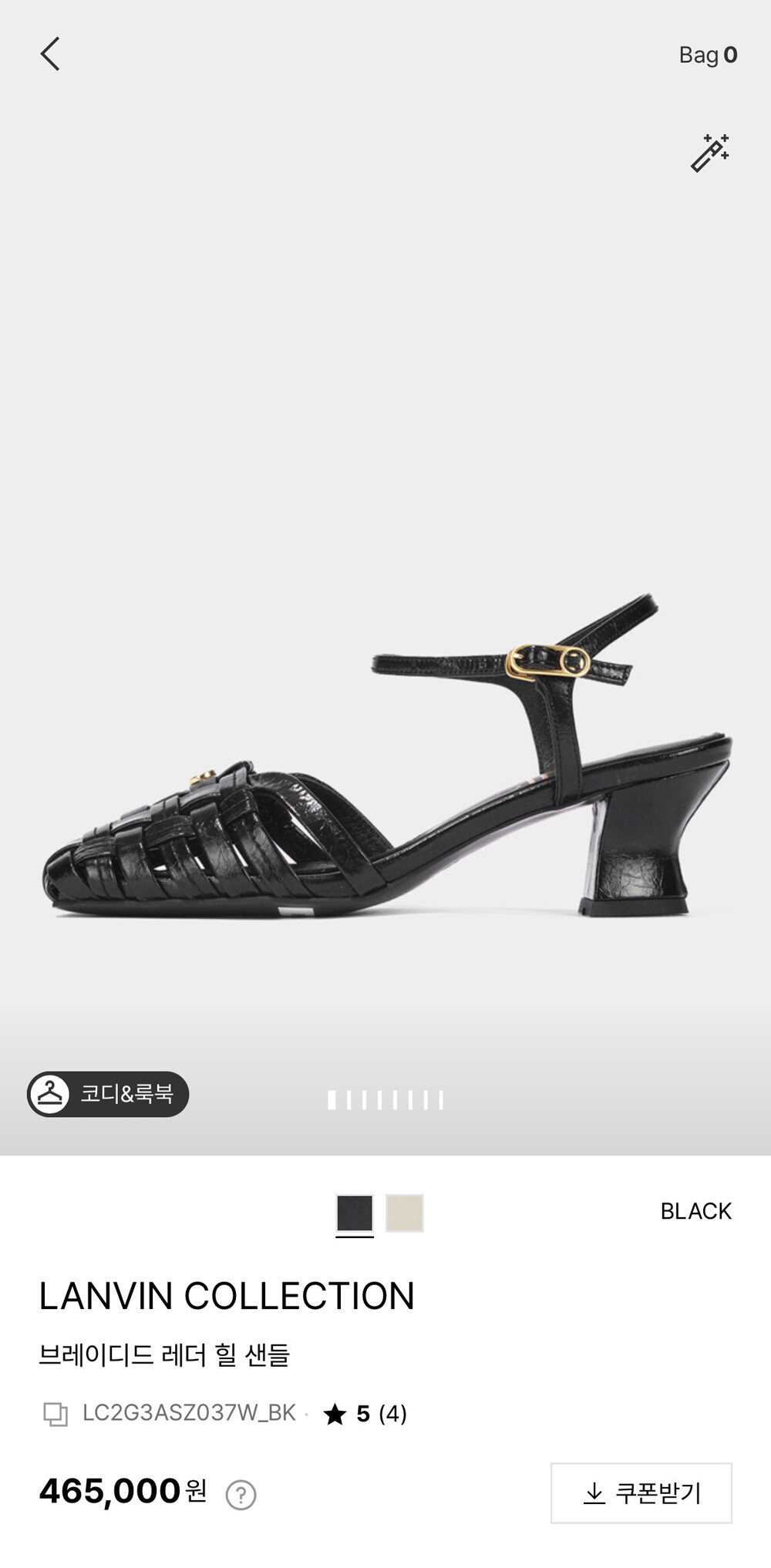Open 코디&룩북 styling lookbook
Screen dimensions: 771x1568
click(108, 1093)
